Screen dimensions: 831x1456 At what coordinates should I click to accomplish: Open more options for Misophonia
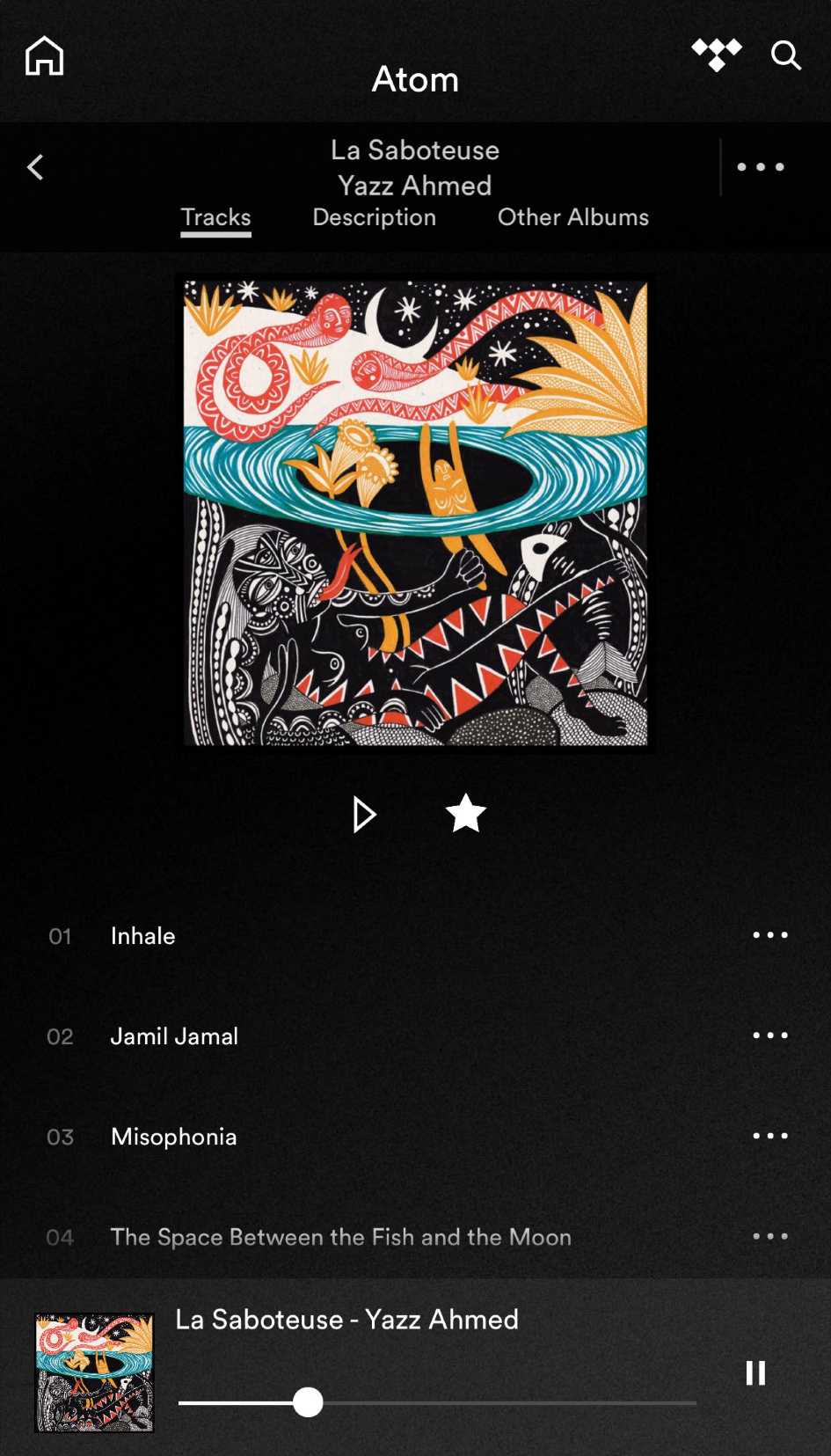coord(770,1136)
